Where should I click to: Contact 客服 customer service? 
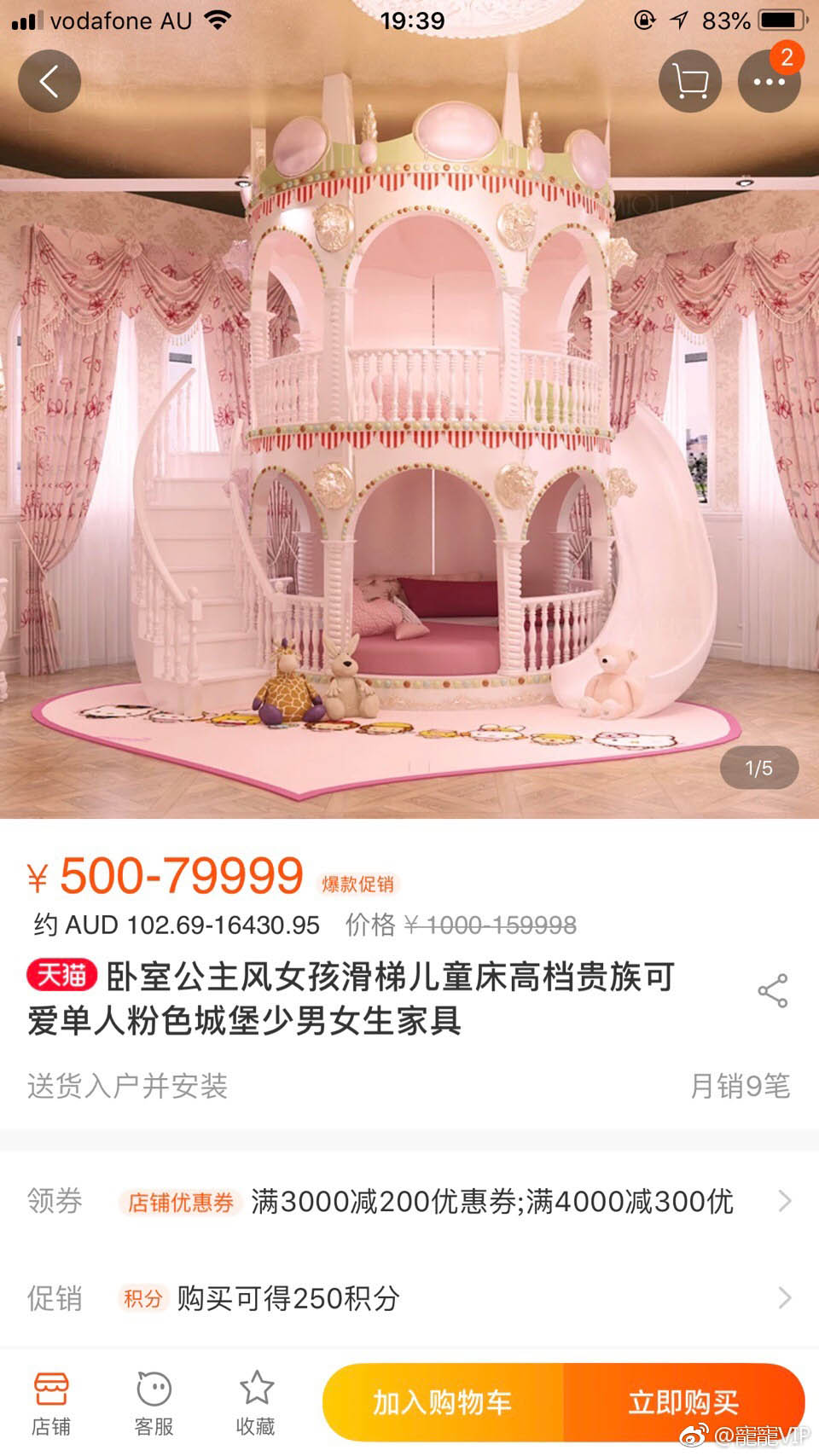coord(154,1403)
